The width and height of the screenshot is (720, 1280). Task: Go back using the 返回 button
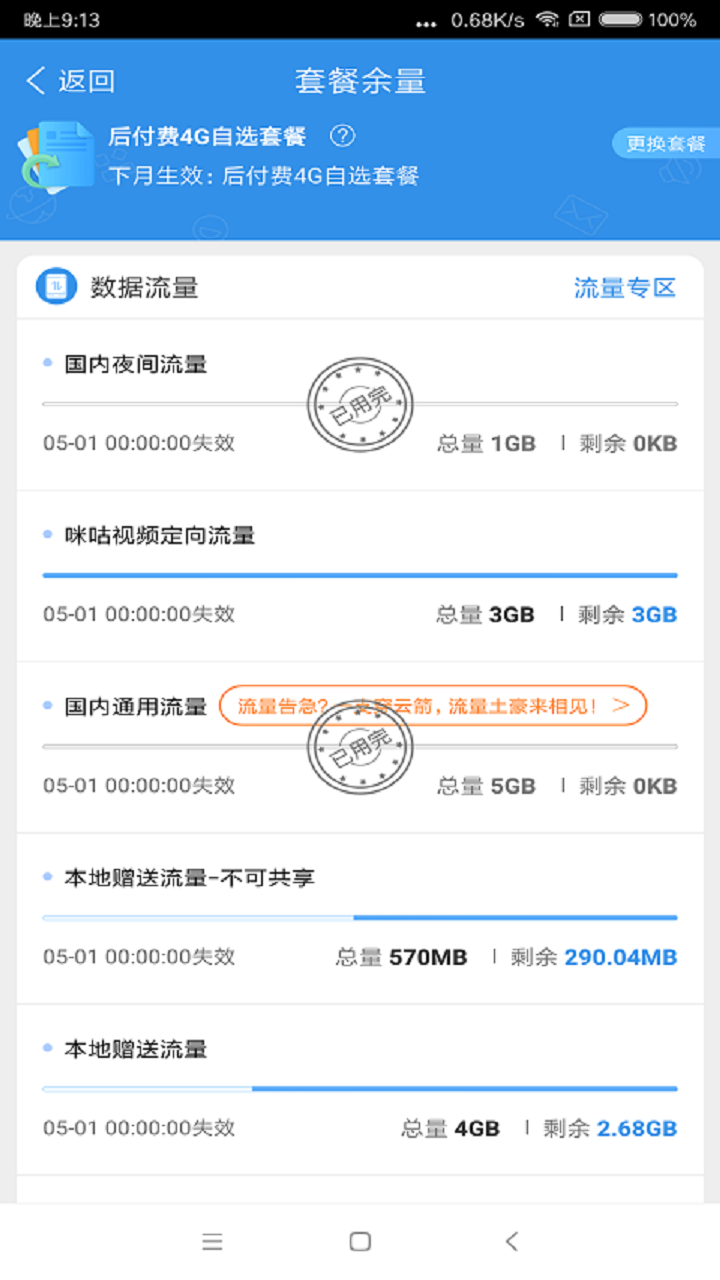(70, 81)
